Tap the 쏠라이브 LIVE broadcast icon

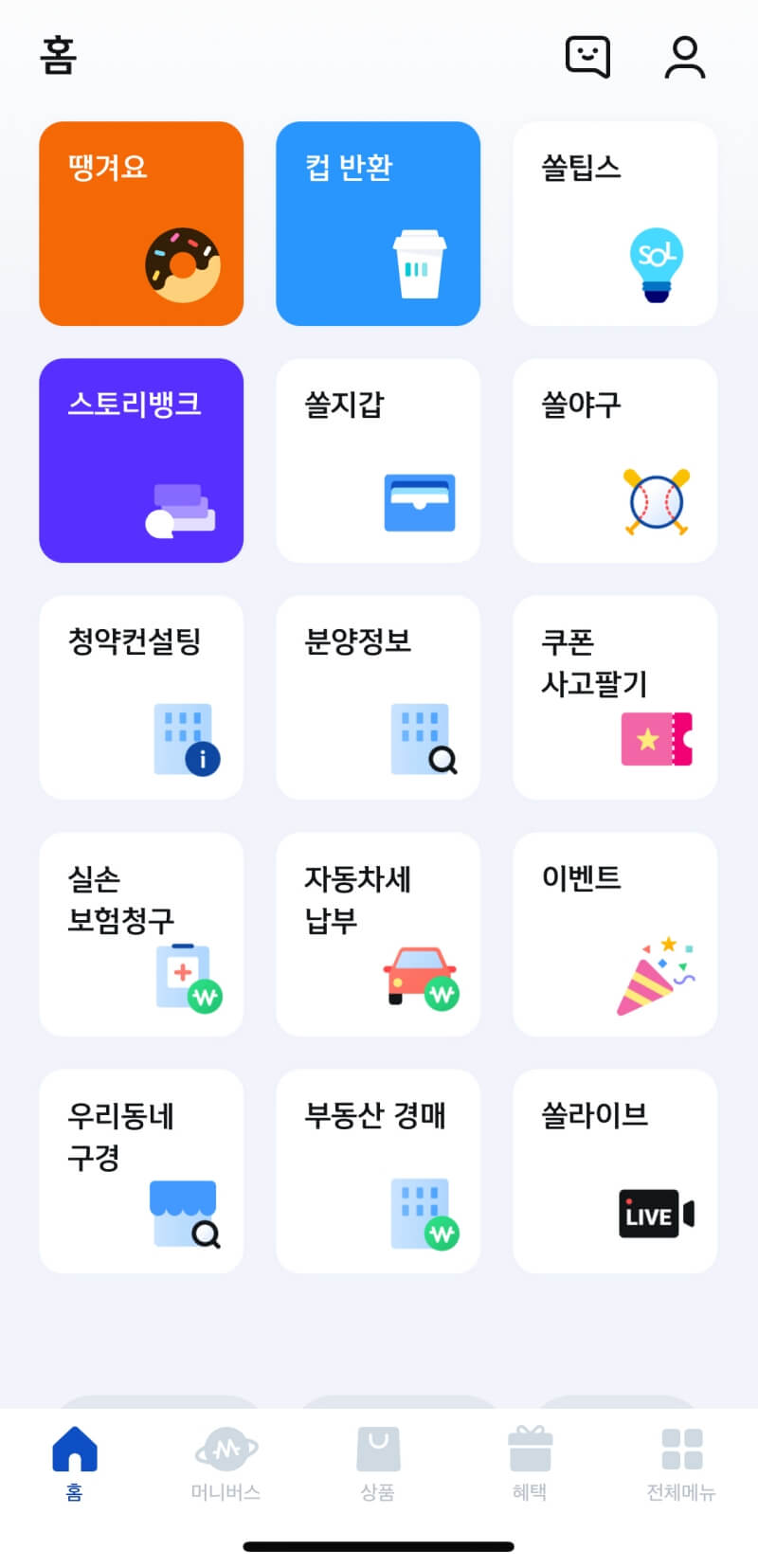tap(614, 1170)
